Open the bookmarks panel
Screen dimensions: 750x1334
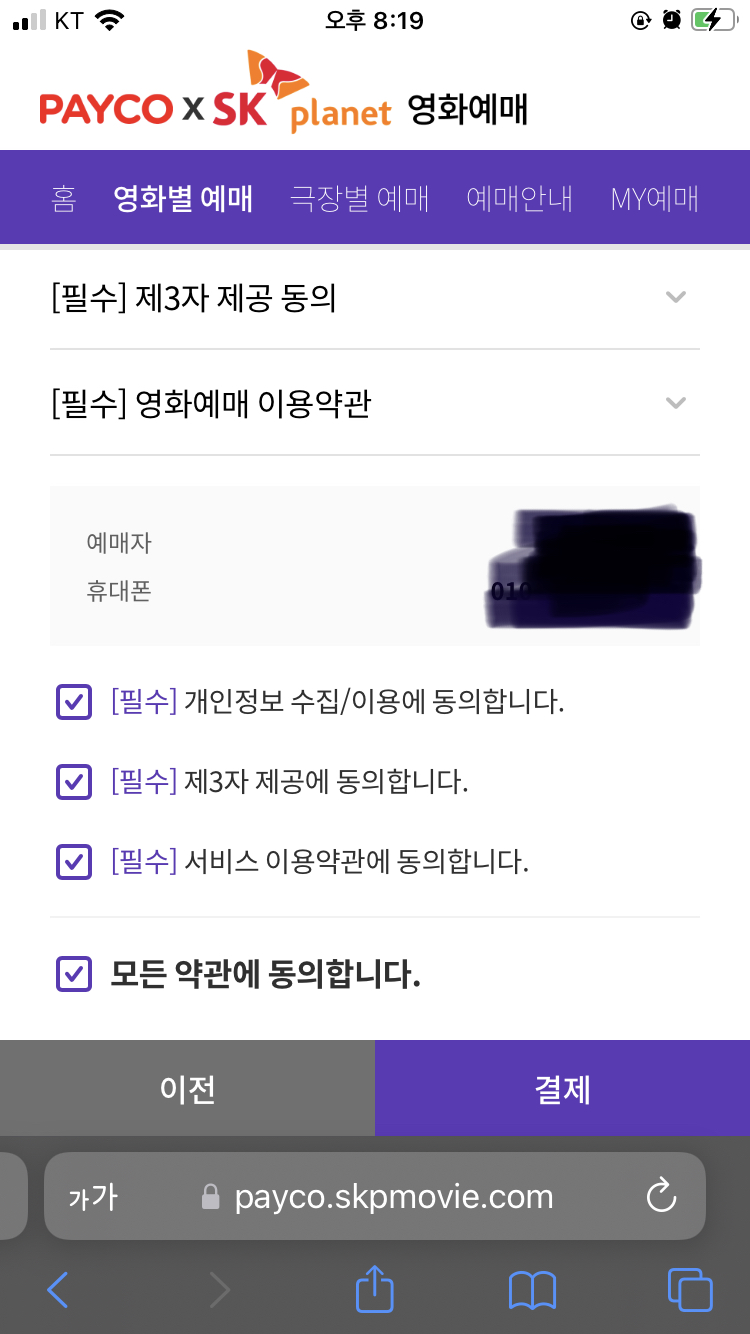point(532,1290)
